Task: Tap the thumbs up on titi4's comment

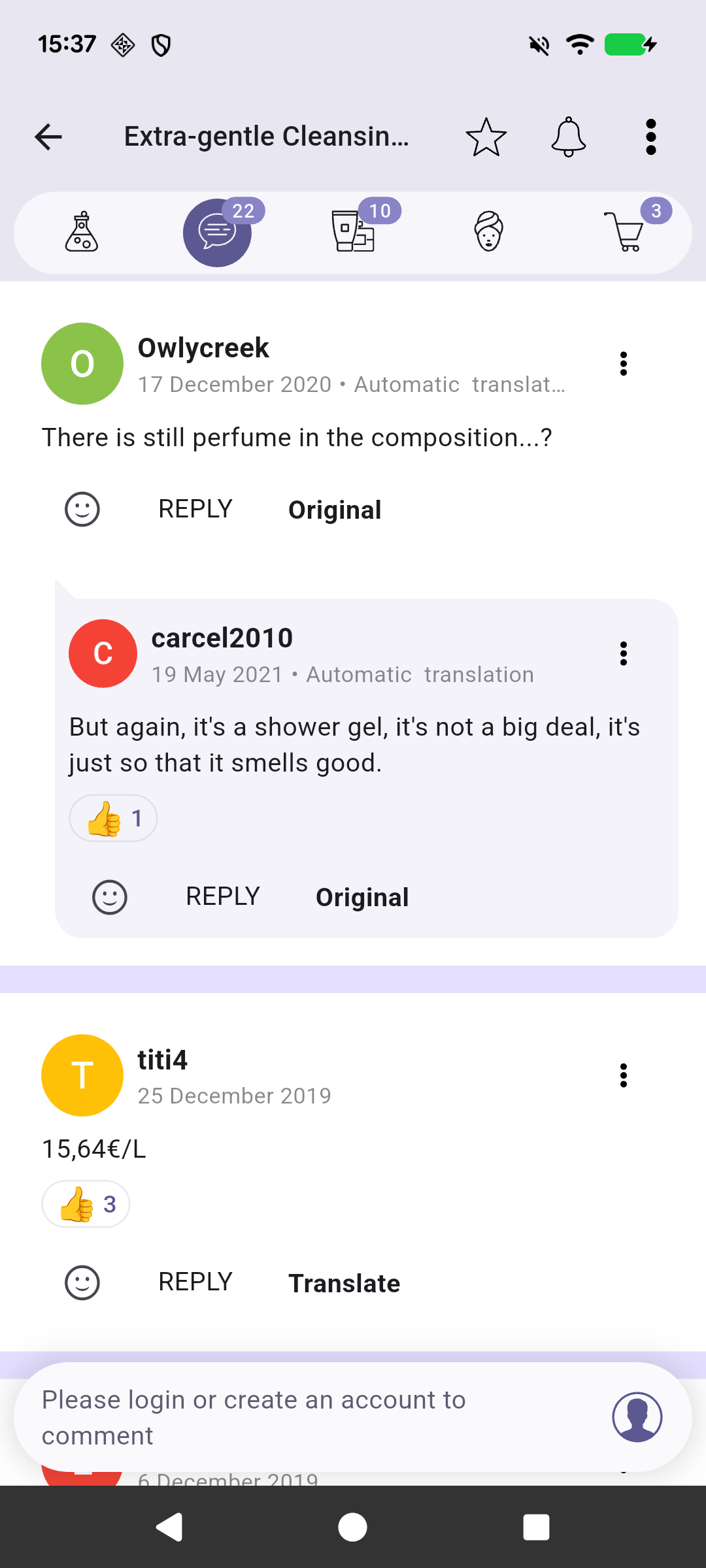Action: coord(86,1204)
